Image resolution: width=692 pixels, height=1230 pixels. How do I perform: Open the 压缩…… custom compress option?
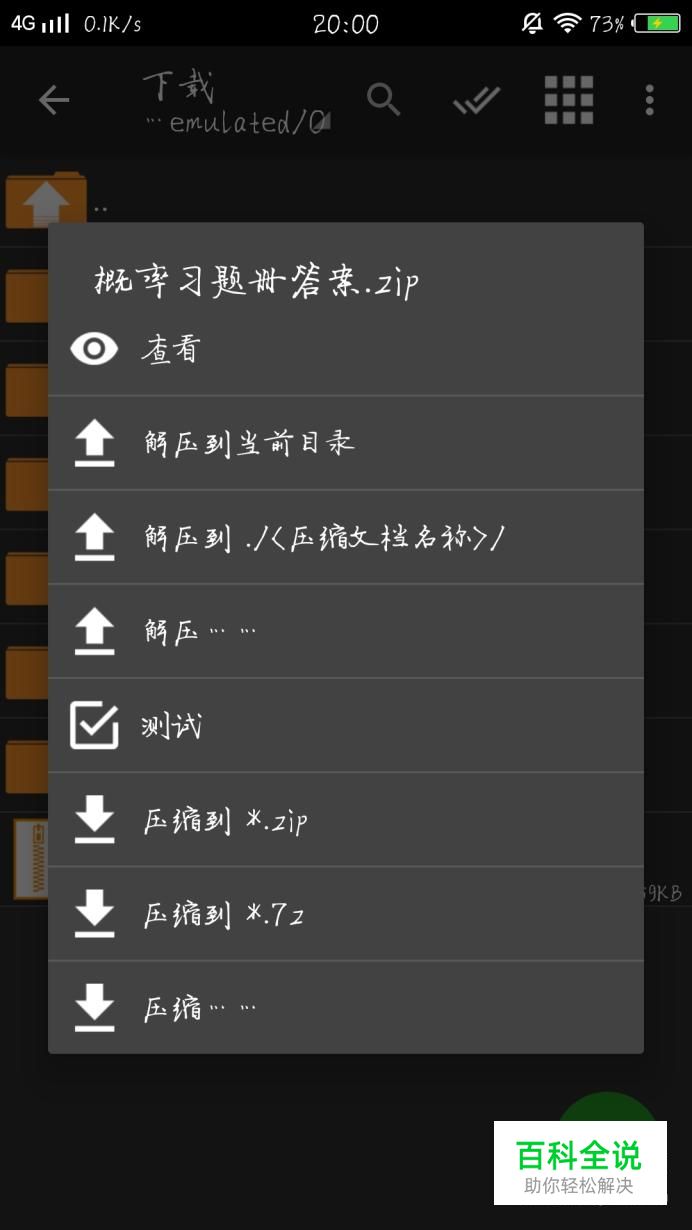(345, 1008)
